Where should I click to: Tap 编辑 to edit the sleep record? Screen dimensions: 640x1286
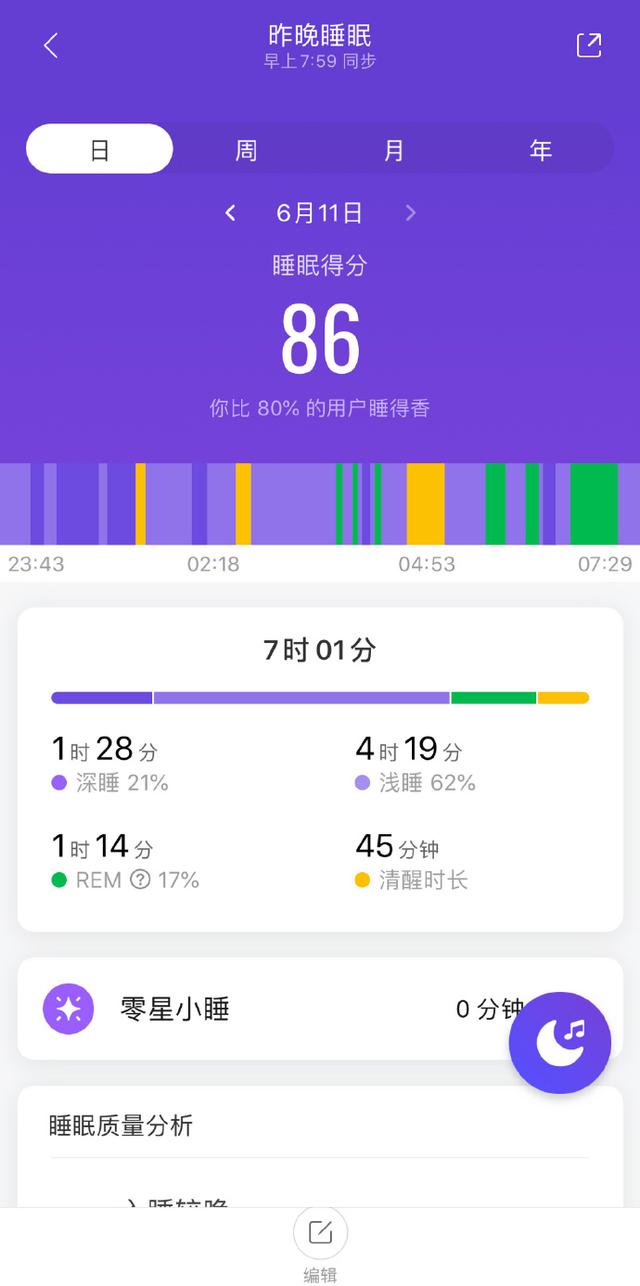[x=320, y=1245]
